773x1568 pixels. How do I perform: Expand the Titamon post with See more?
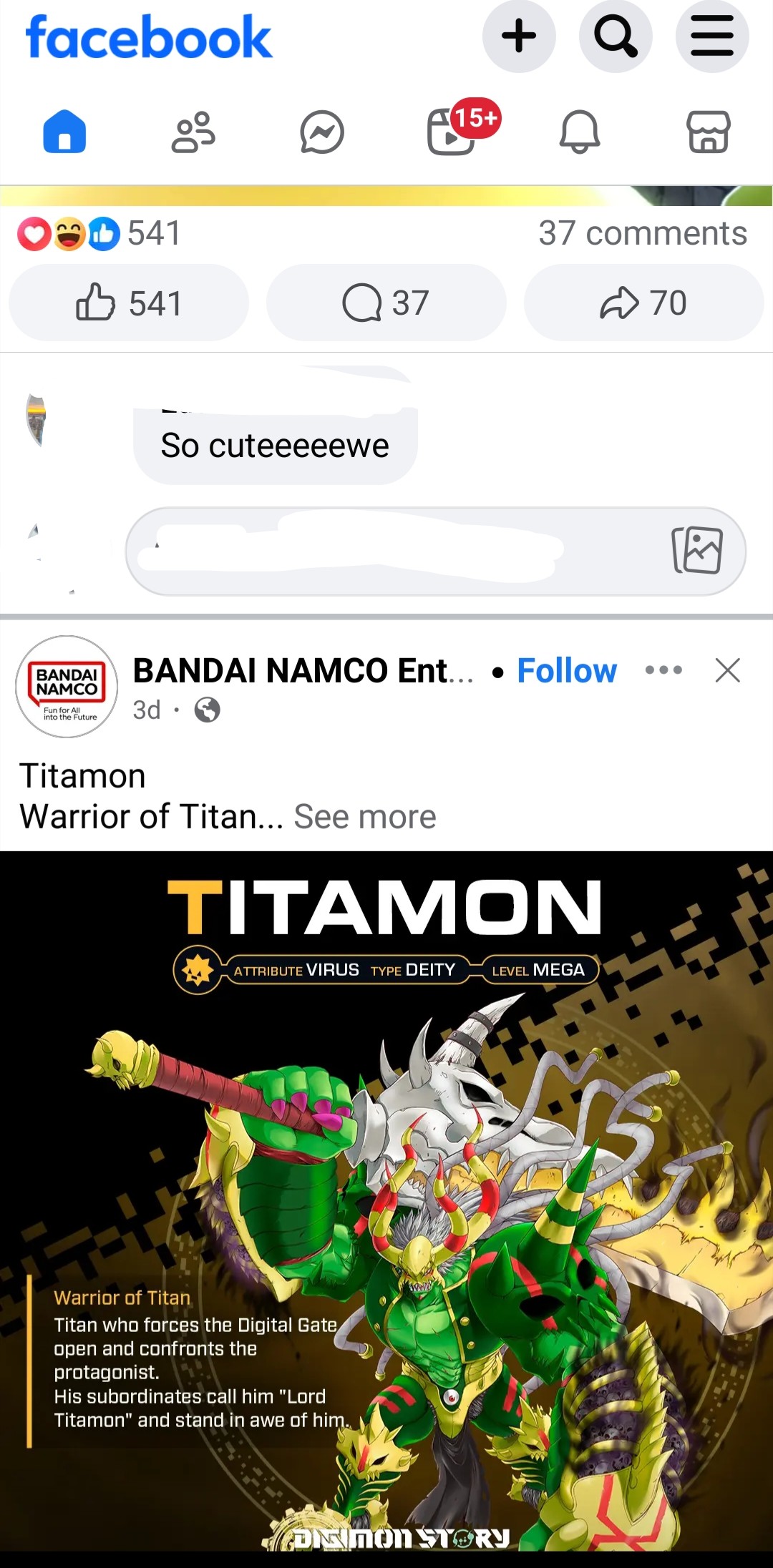click(364, 817)
